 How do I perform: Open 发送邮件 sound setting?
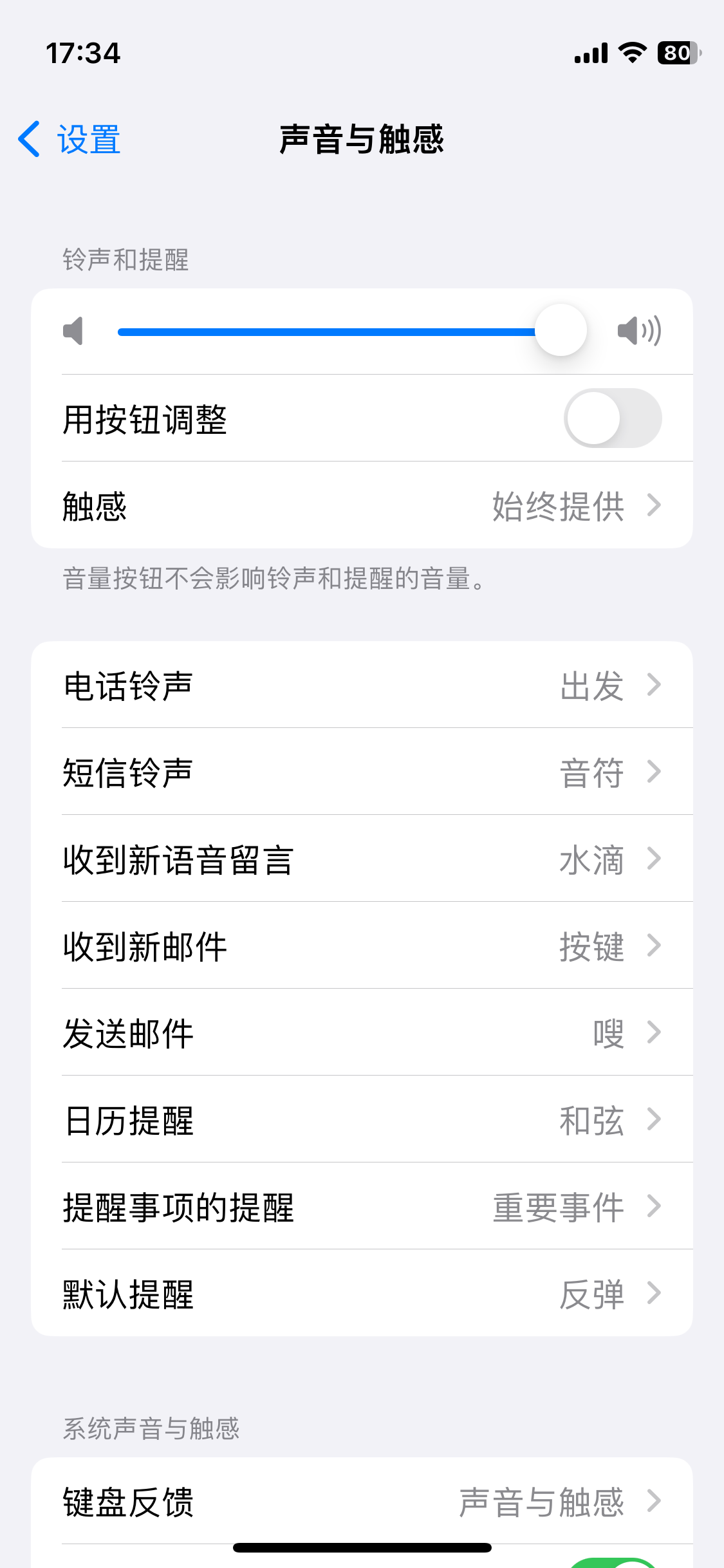click(362, 1033)
